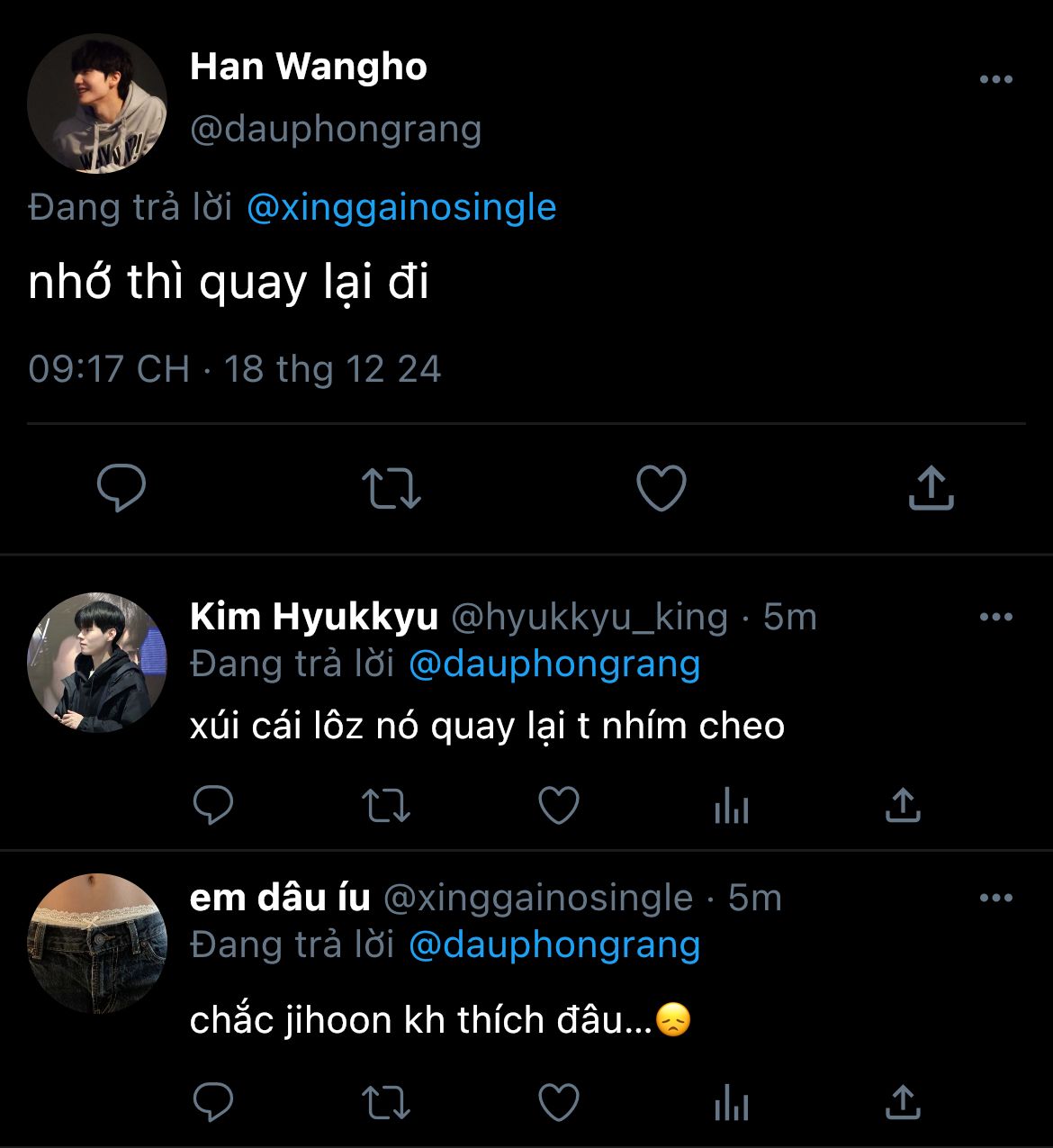Viewport: 1053px width, 1148px height.
Task: Retweet Han Wangho's tweet
Action: (x=391, y=488)
